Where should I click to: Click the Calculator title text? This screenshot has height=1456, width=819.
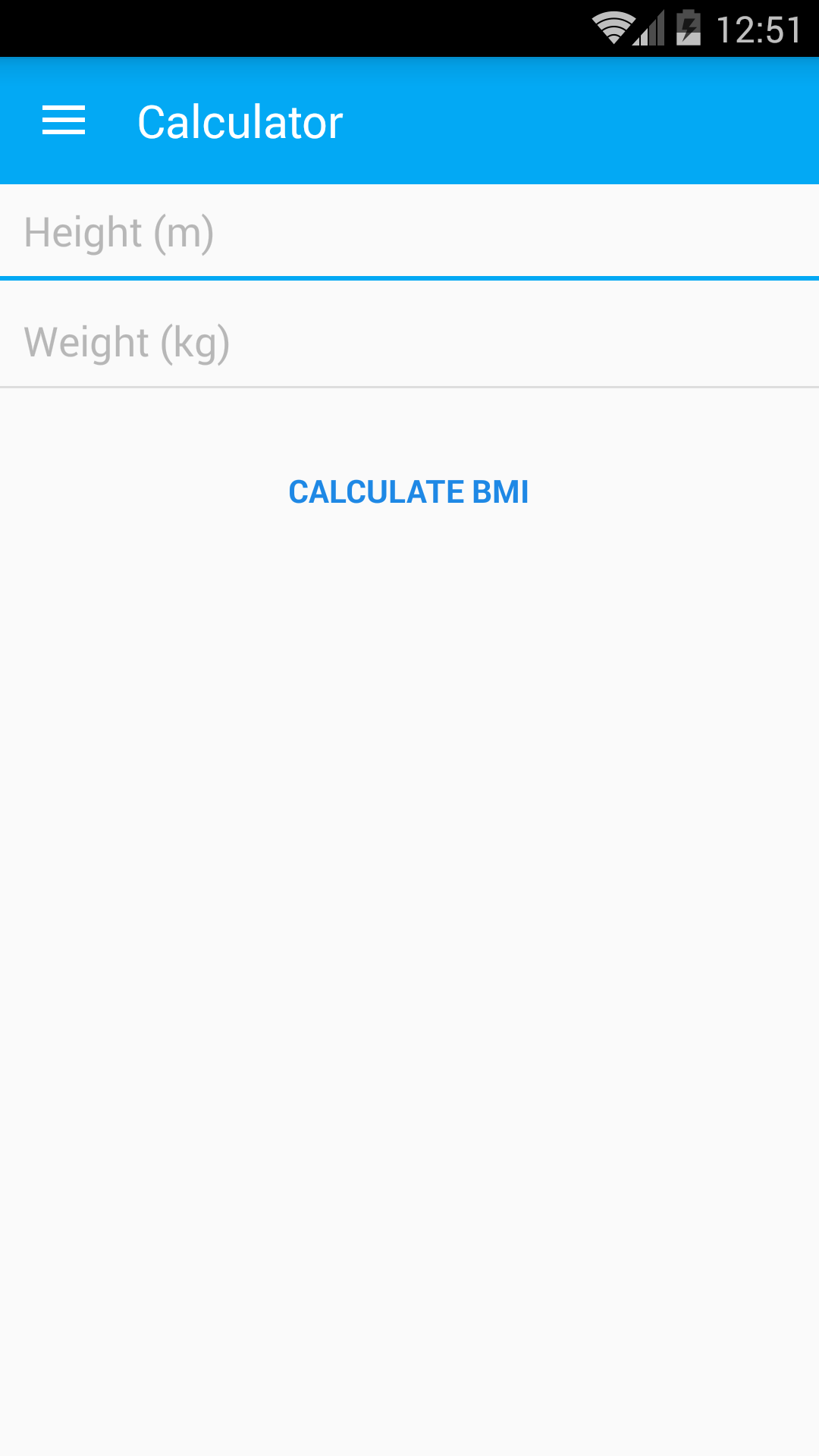pyautogui.click(x=240, y=121)
